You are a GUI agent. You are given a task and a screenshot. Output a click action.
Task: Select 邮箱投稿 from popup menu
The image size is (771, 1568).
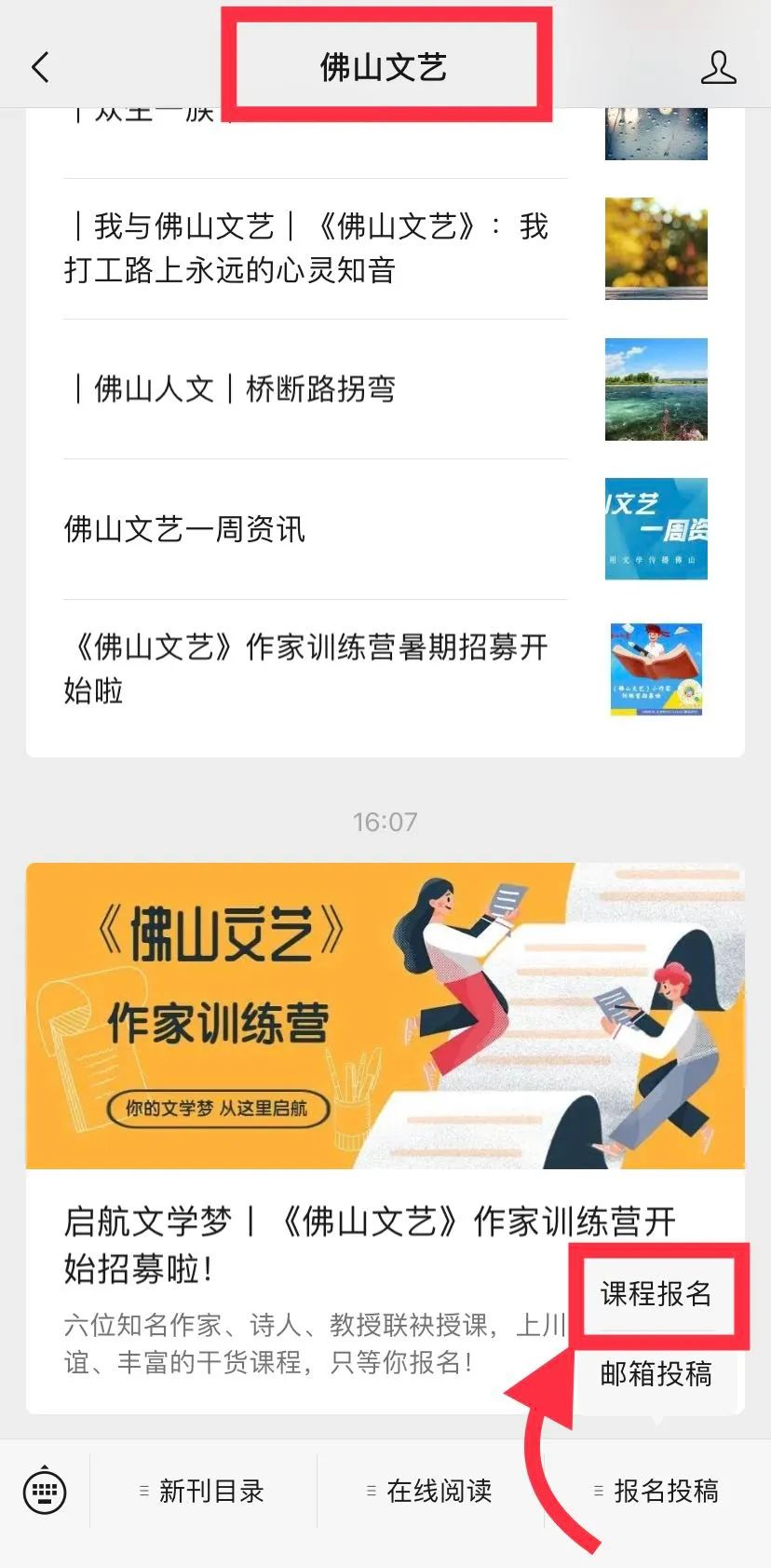656,1373
